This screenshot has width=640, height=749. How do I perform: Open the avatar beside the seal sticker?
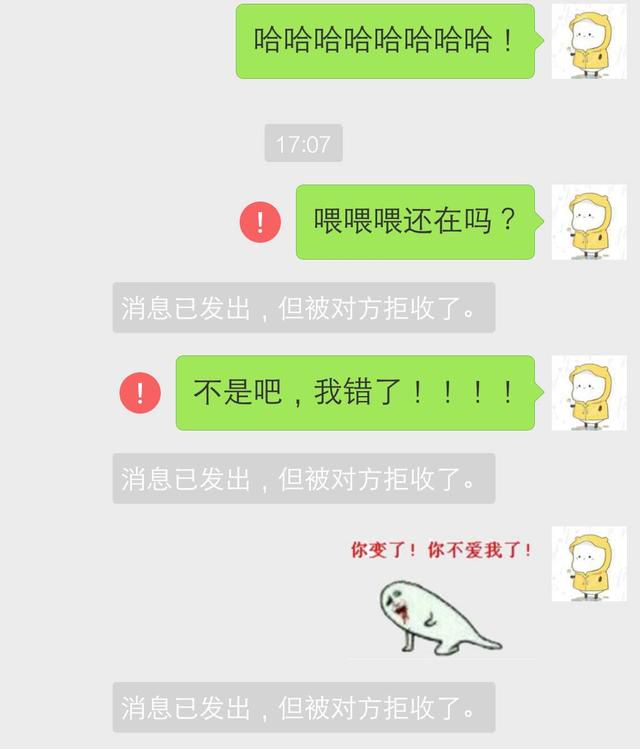pyautogui.click(x=589, y=564)
